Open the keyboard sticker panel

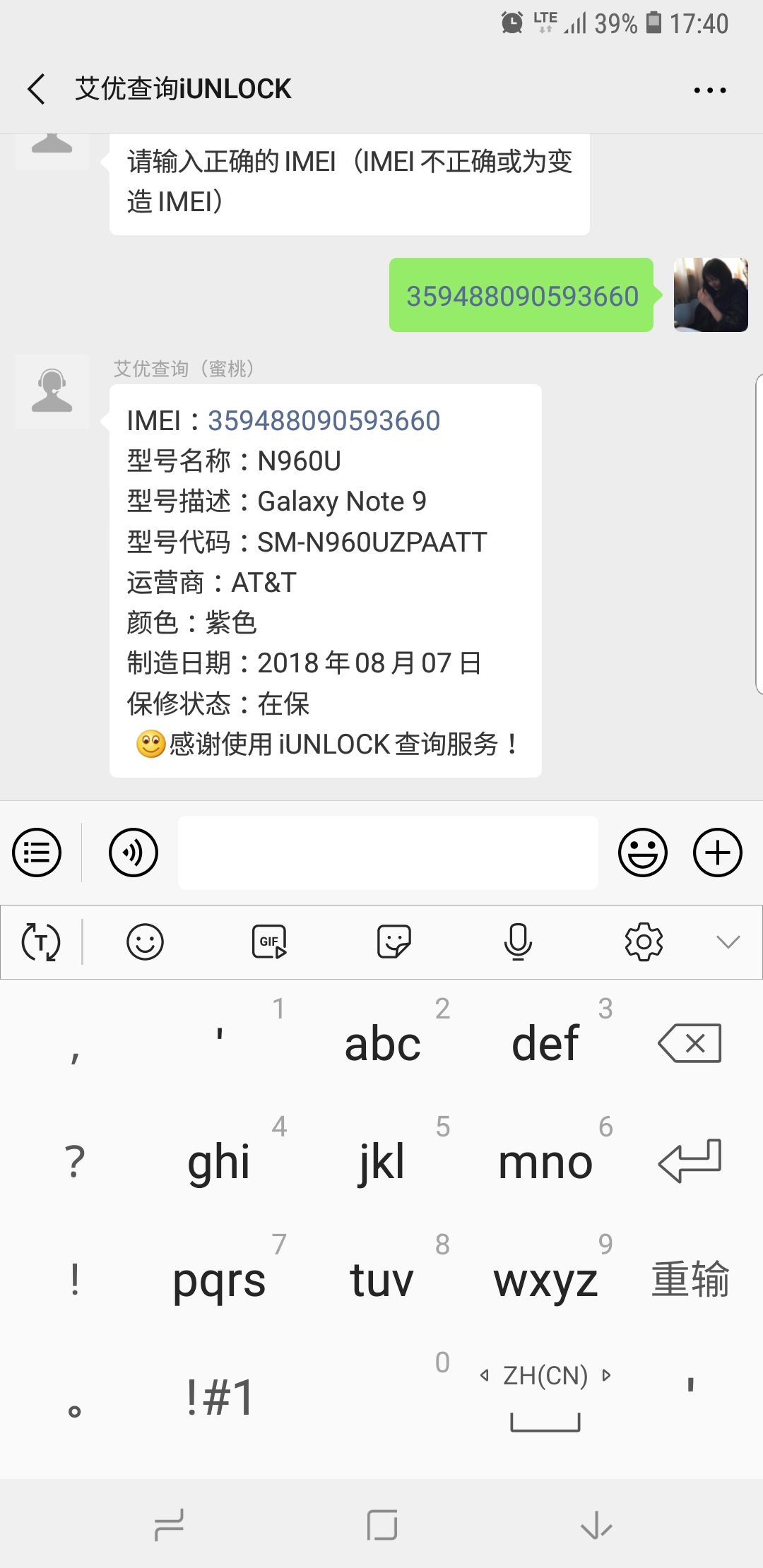pos(394,942)
